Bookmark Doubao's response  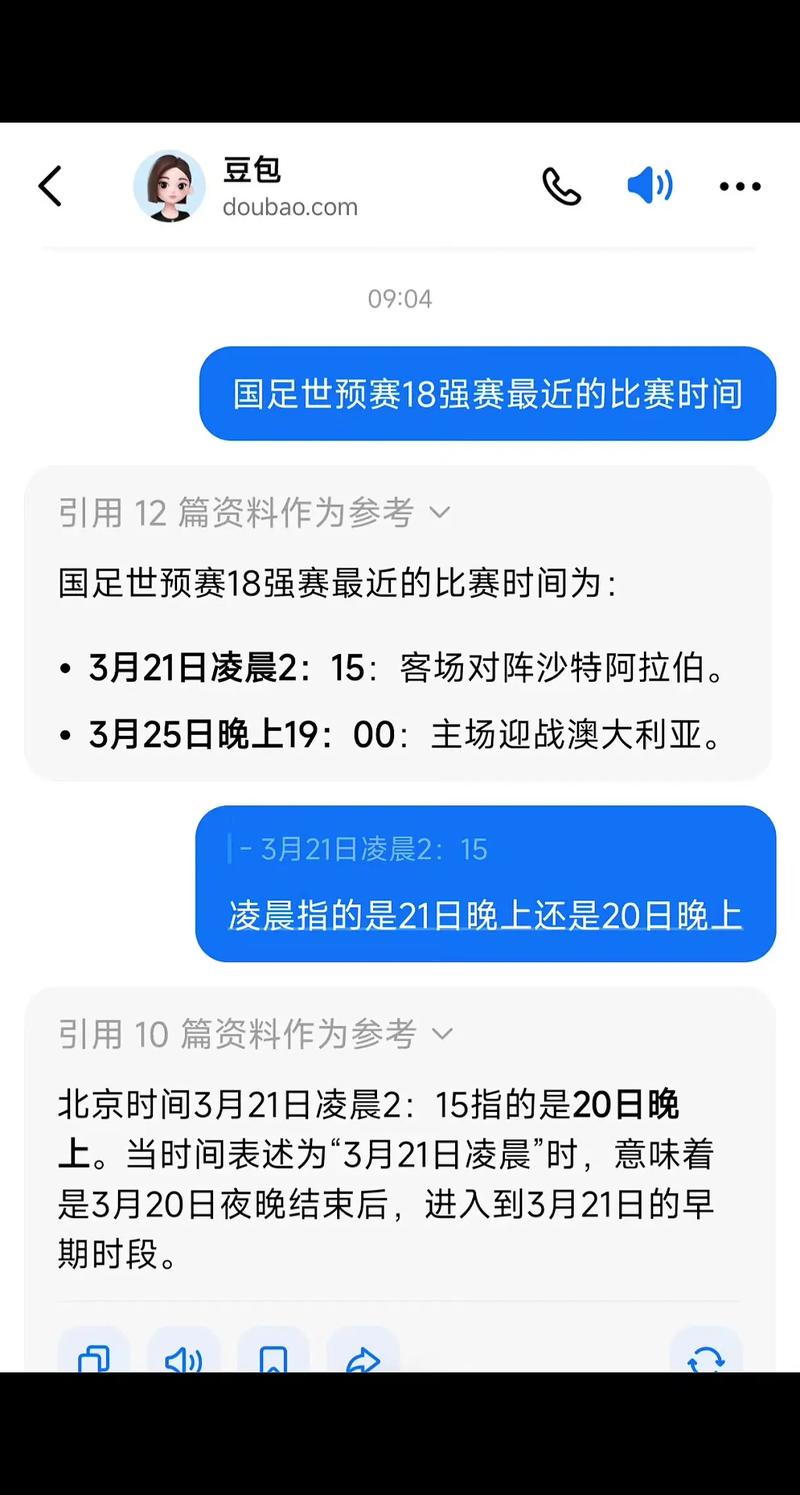(273, 1358)
